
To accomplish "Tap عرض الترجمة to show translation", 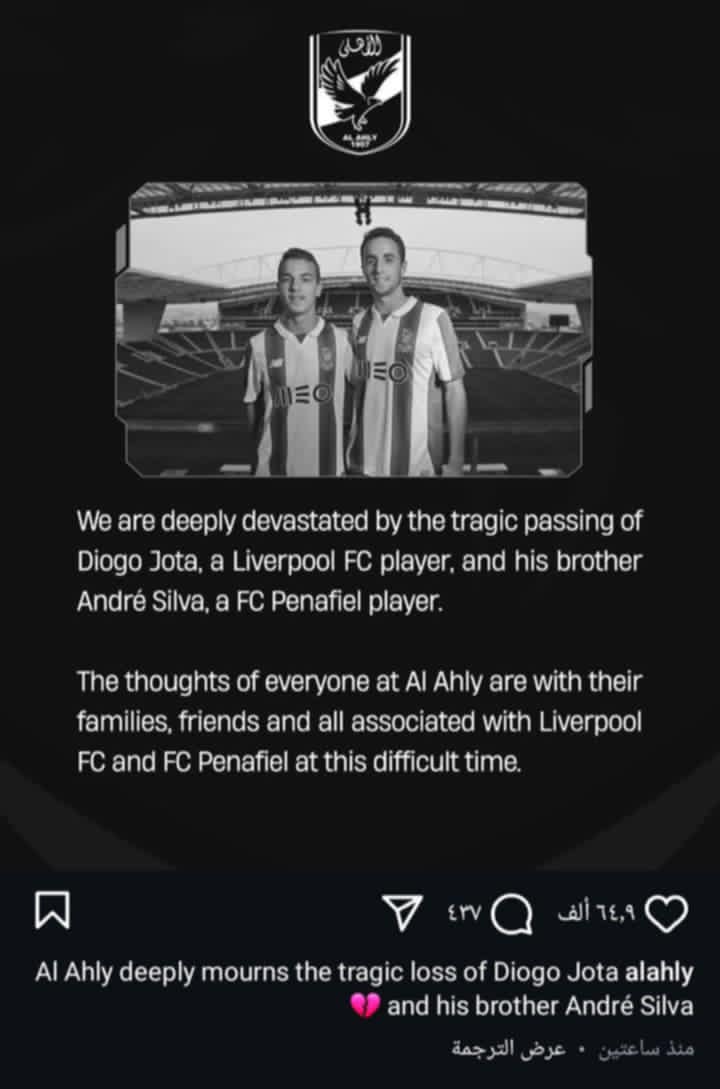I will [509, 1050].
